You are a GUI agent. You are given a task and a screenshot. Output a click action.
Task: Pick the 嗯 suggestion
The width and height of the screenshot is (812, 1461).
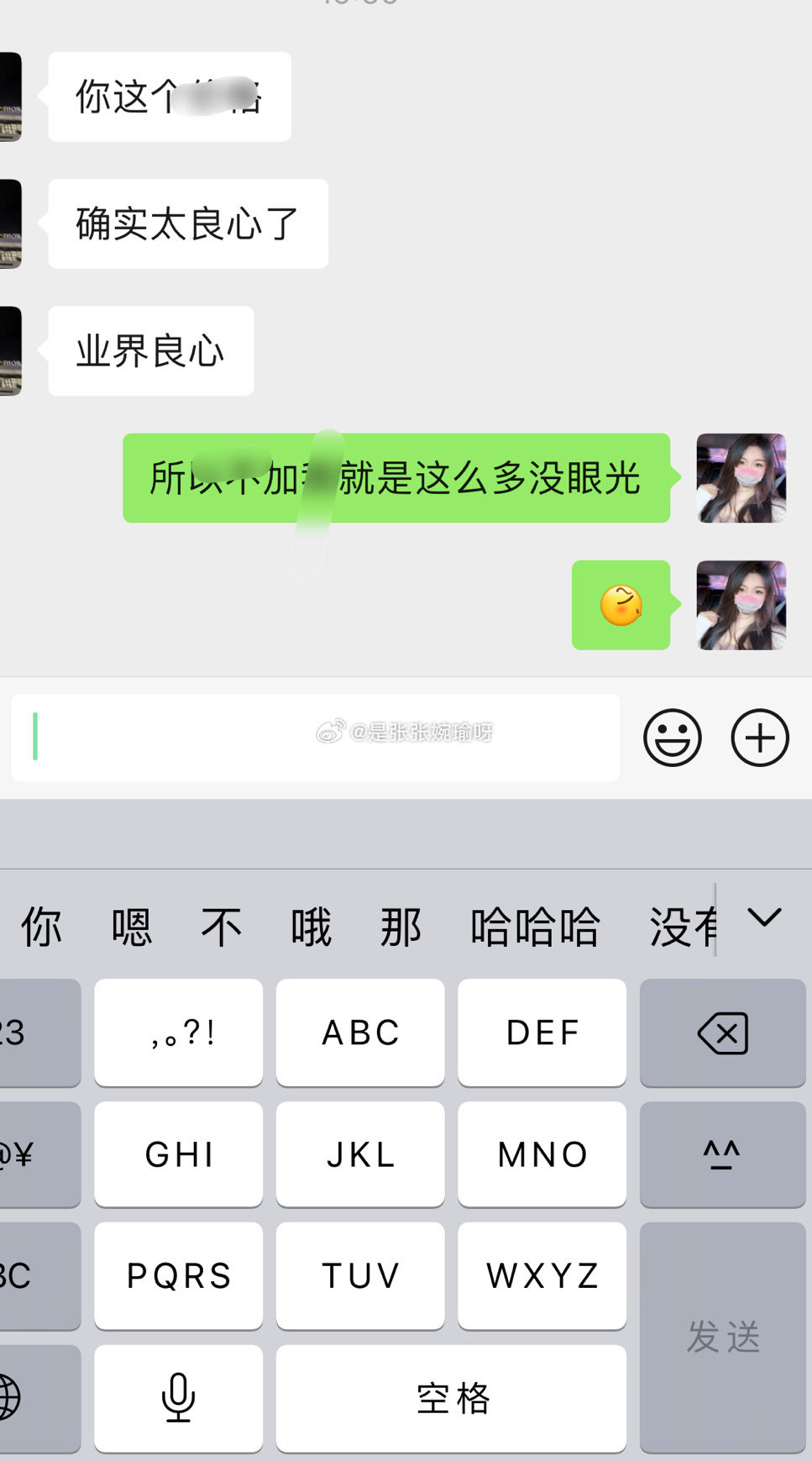click(132, 928)
